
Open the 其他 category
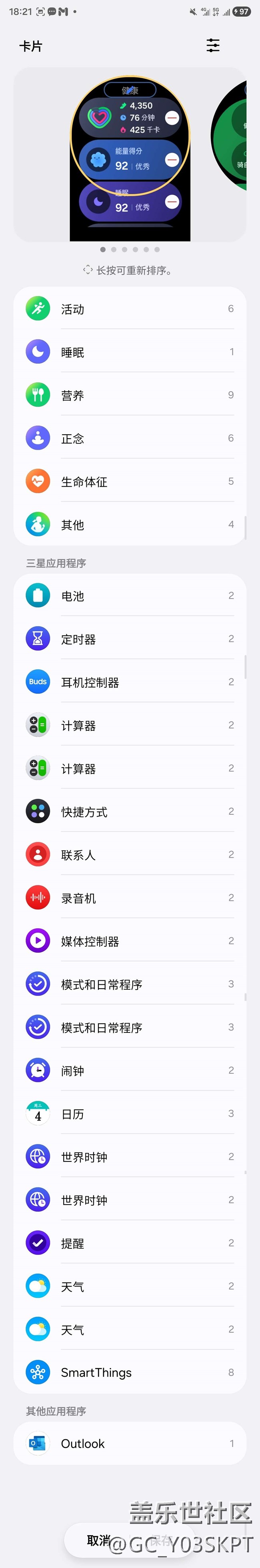point(129,524)
